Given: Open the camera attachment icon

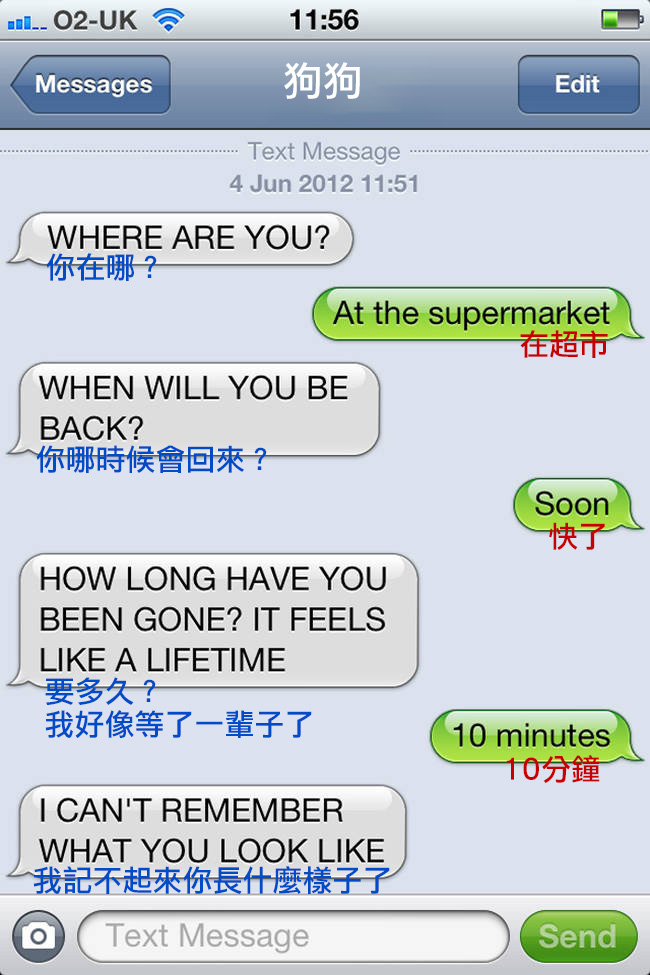Looking at the screenshot, I should pyautogui.click(x=38, y=936).
